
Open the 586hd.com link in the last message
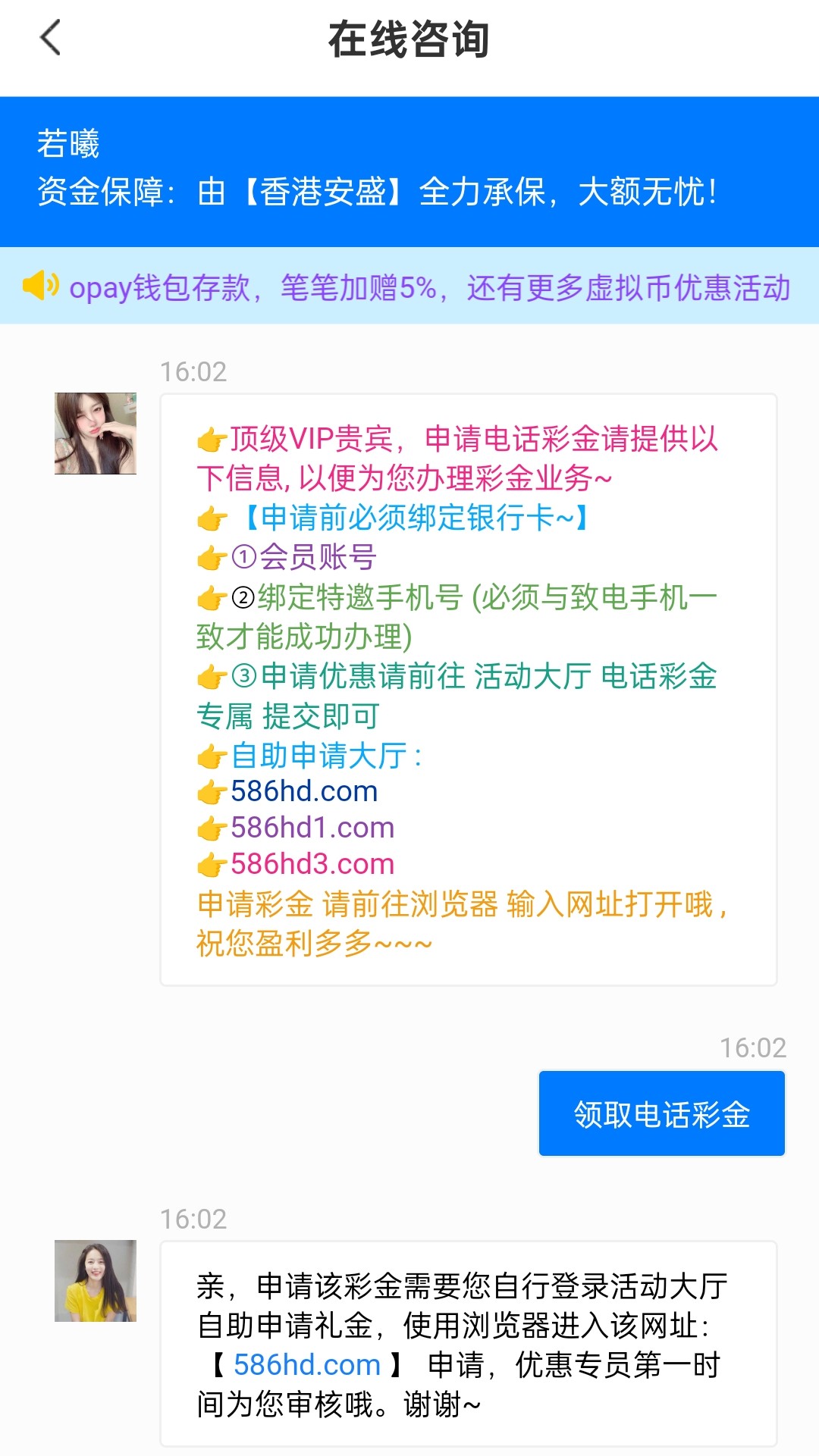306,1365
